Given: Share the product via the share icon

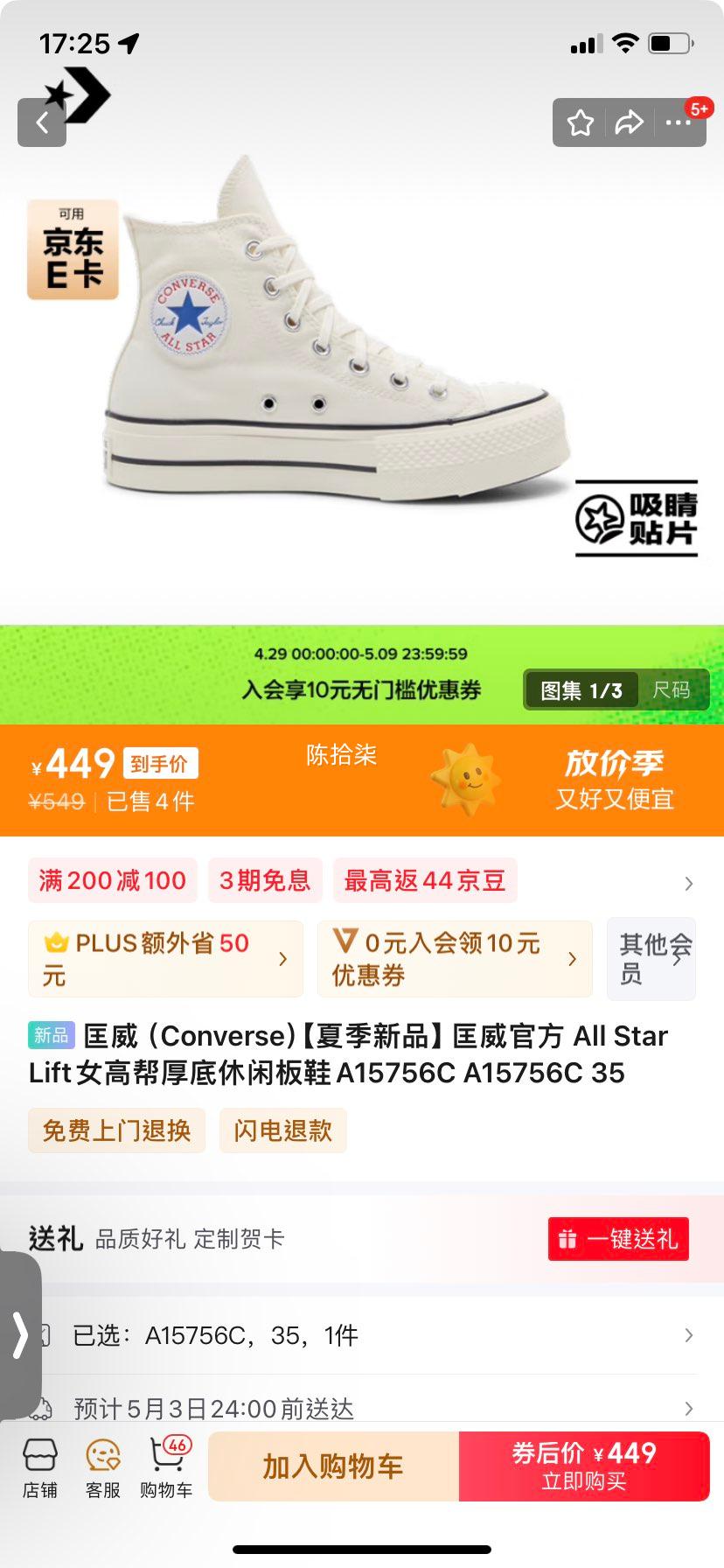Looking at the screenshot, I should pyautogui.click(x=629, y=123).
